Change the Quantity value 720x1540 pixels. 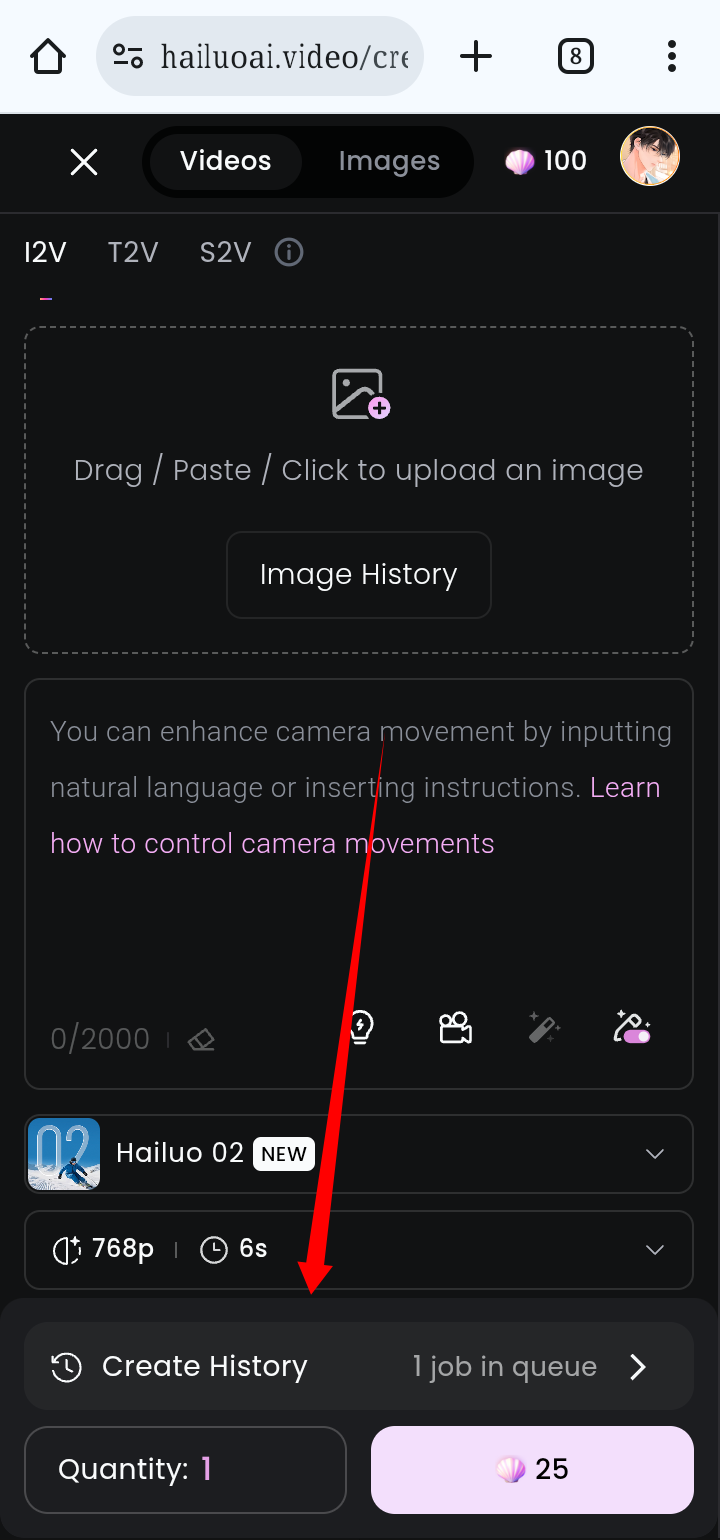click(x=185, y=1469)
